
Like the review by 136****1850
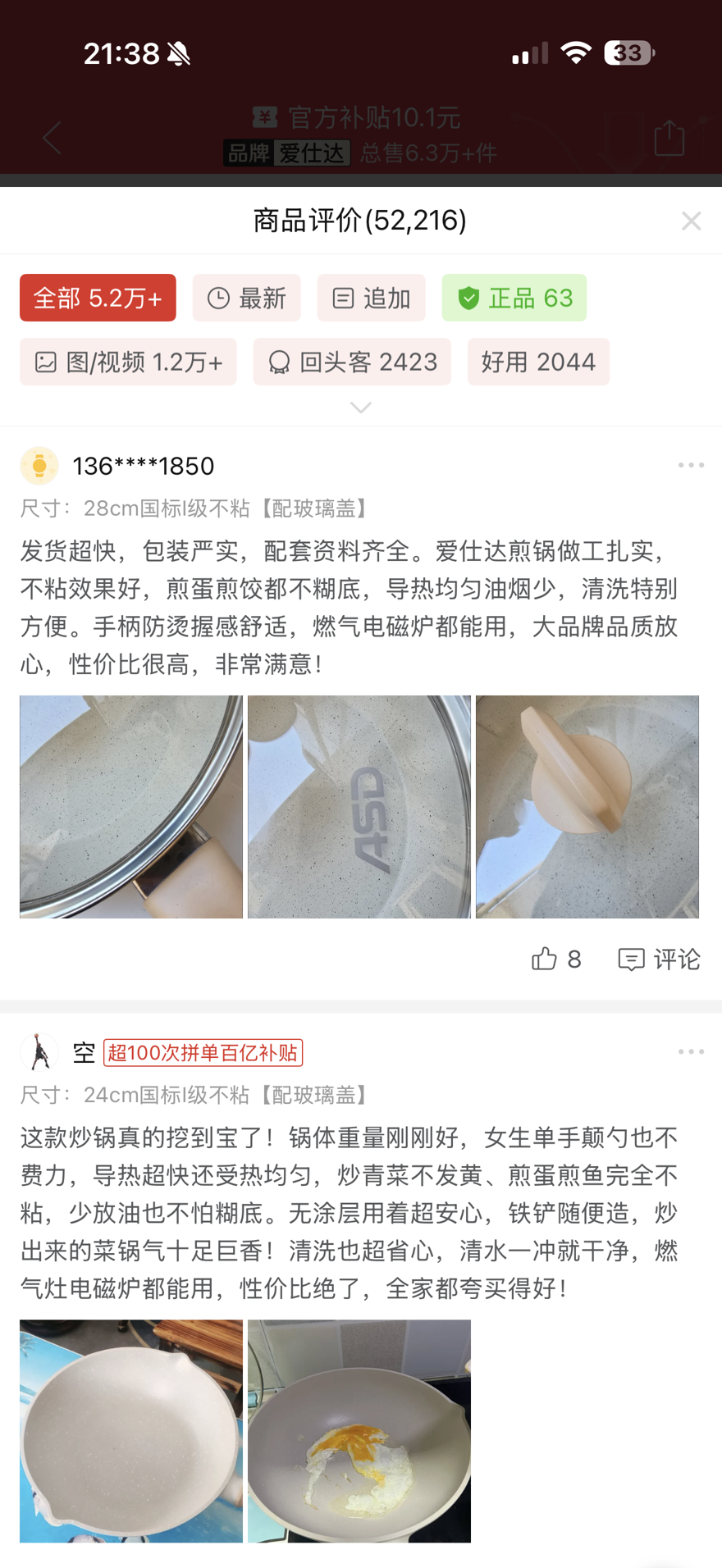556,959
